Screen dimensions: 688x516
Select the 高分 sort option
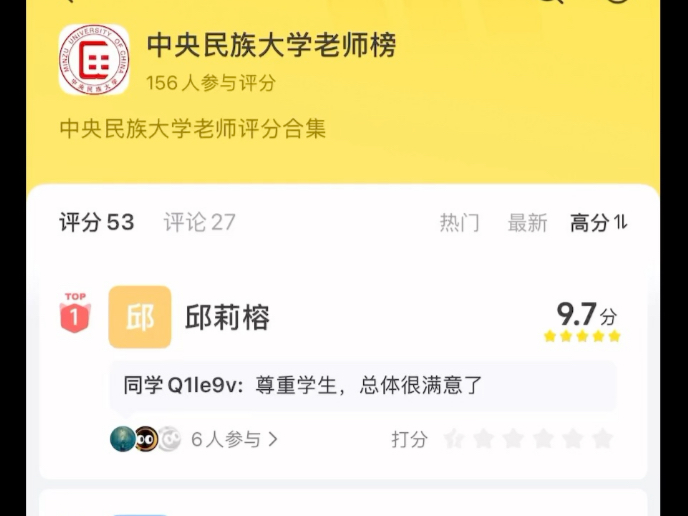pyautogui.click(x=597, y=223)
